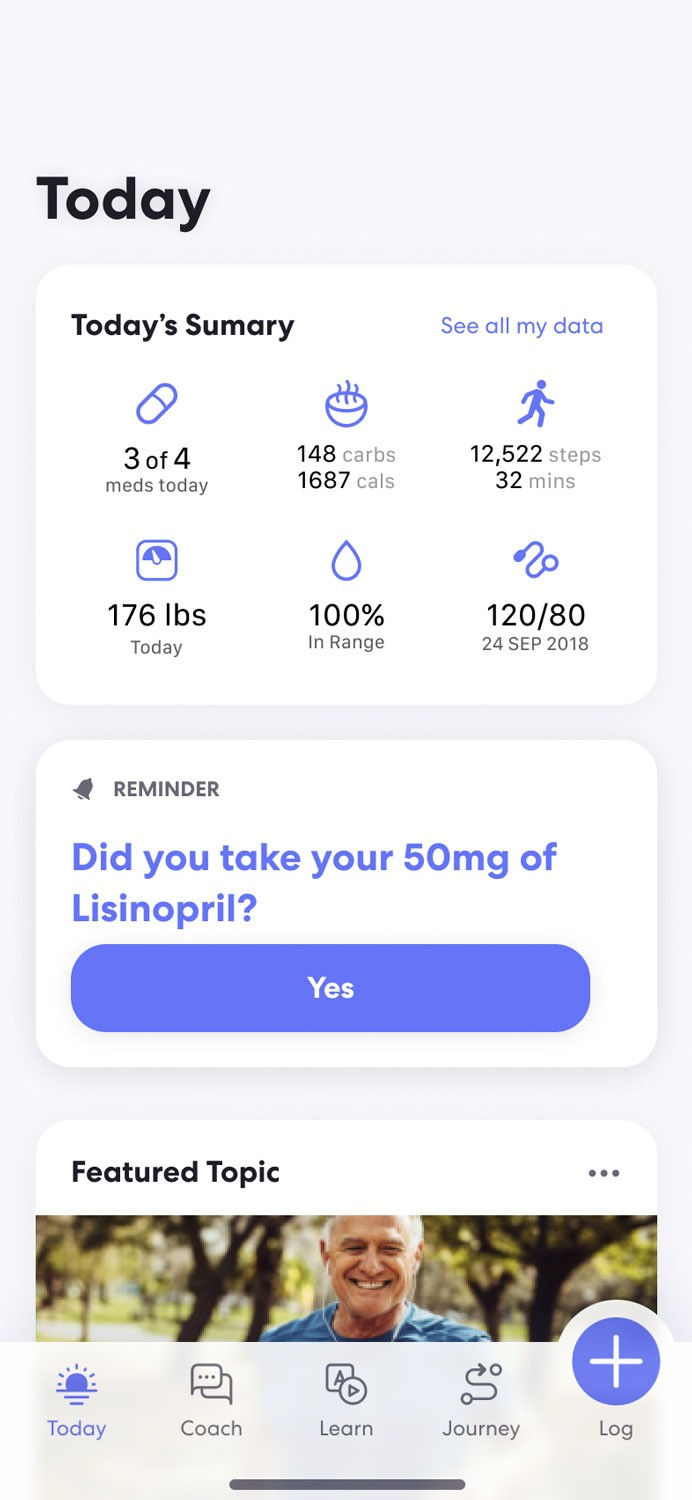Image resolution: width=692 pixels, height=1500 pixels.
Task: Open the See all my data link
Action: (x=521, y=326)
